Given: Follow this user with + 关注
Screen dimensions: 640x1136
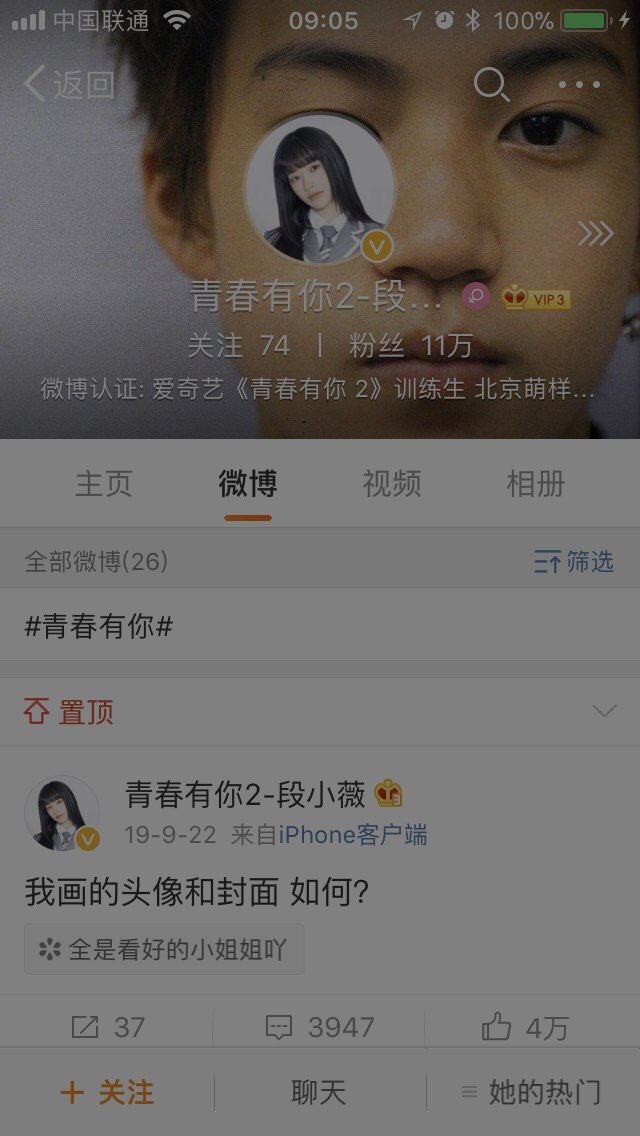Looking at the screenshot, I should 107,1092.
